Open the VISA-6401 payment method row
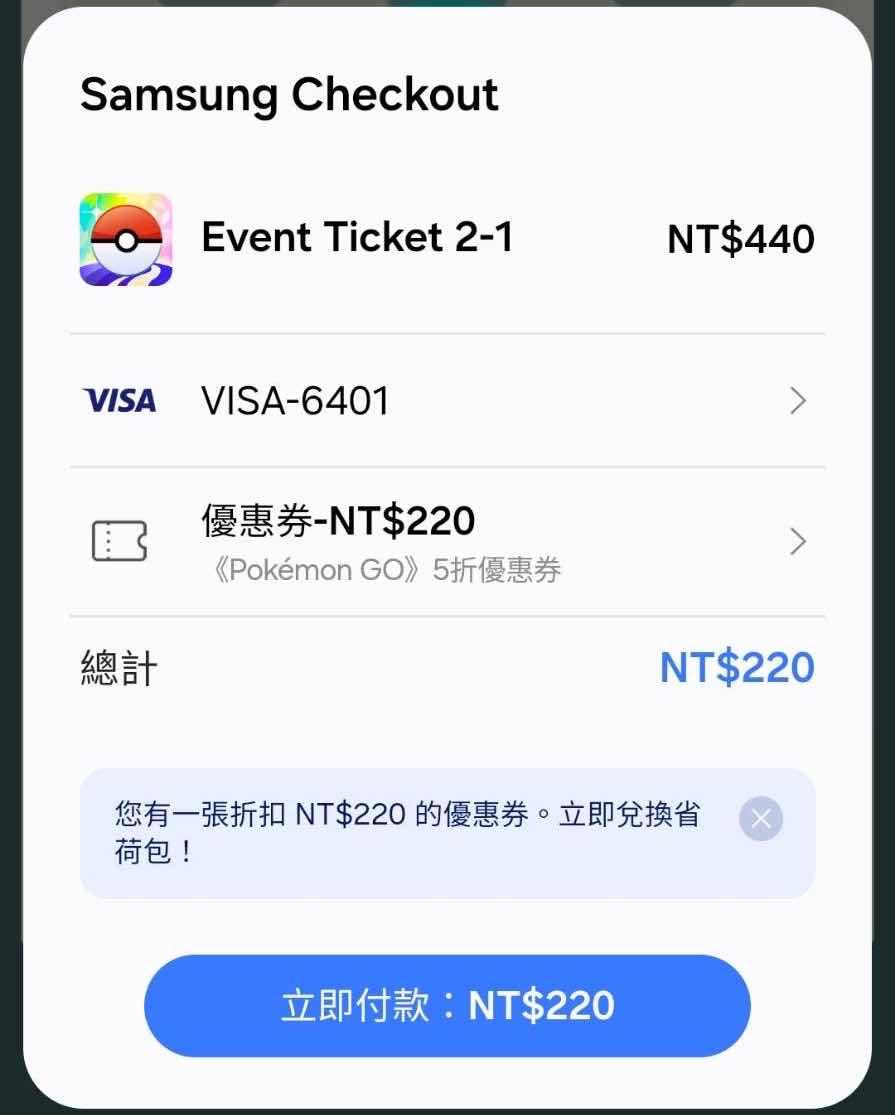The width and height of the screenshot is (895, 1115). pyautogui.click(x=446, y=401)
